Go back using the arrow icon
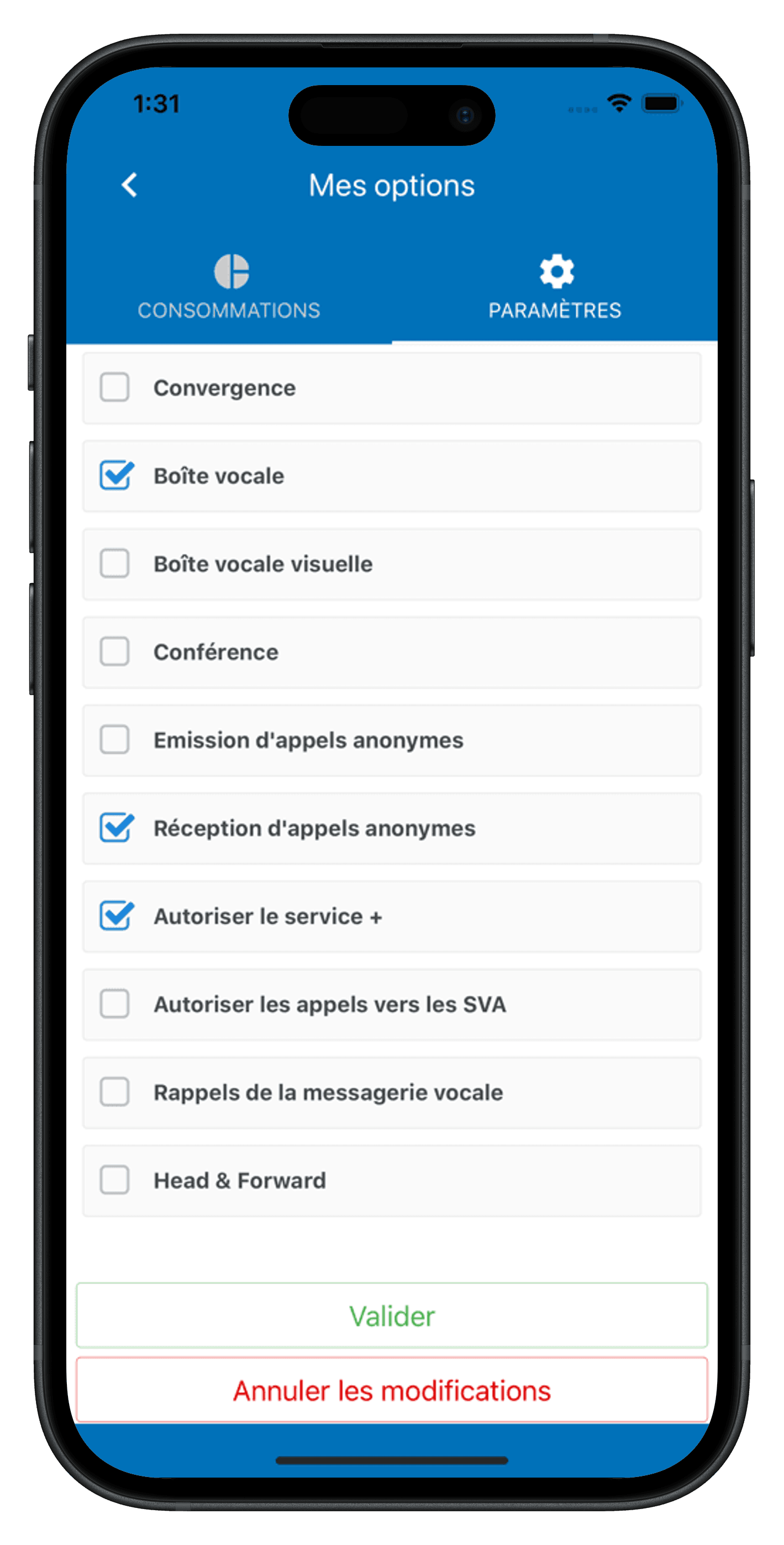The width and height of the screenshot is (784, 1545). [x=130, y=185]
